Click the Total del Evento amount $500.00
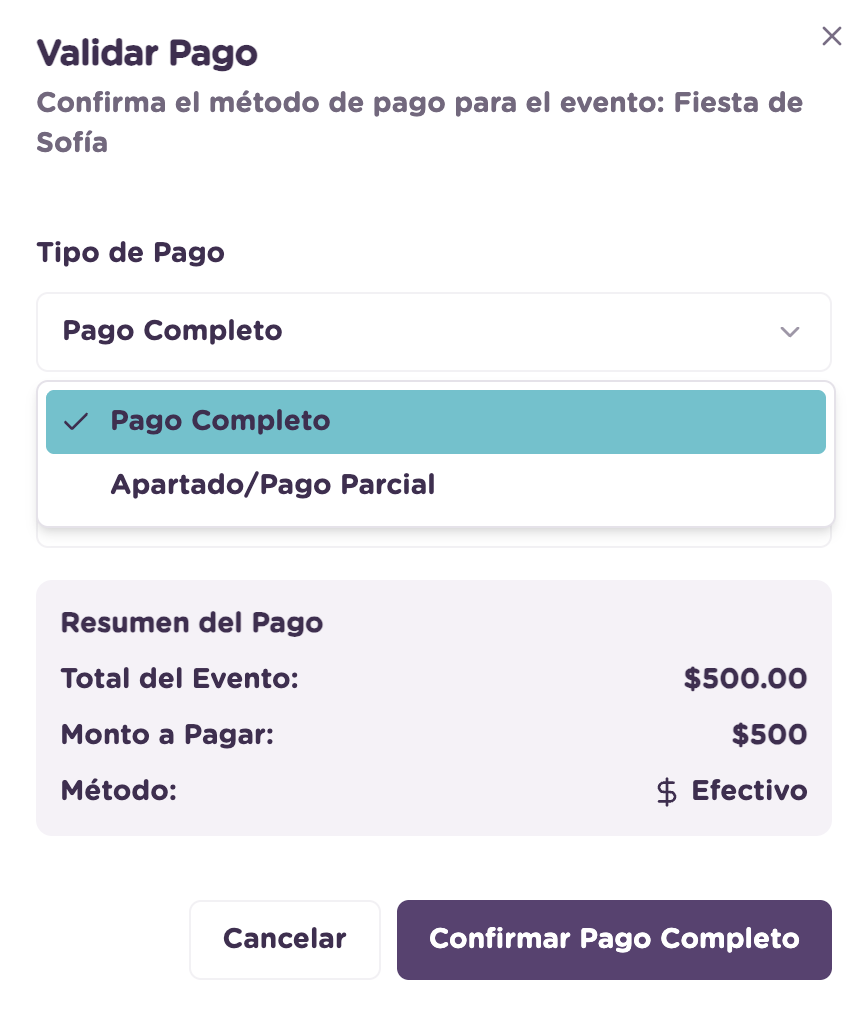This screenshot has height=1010, width=864. coord(745,679)
